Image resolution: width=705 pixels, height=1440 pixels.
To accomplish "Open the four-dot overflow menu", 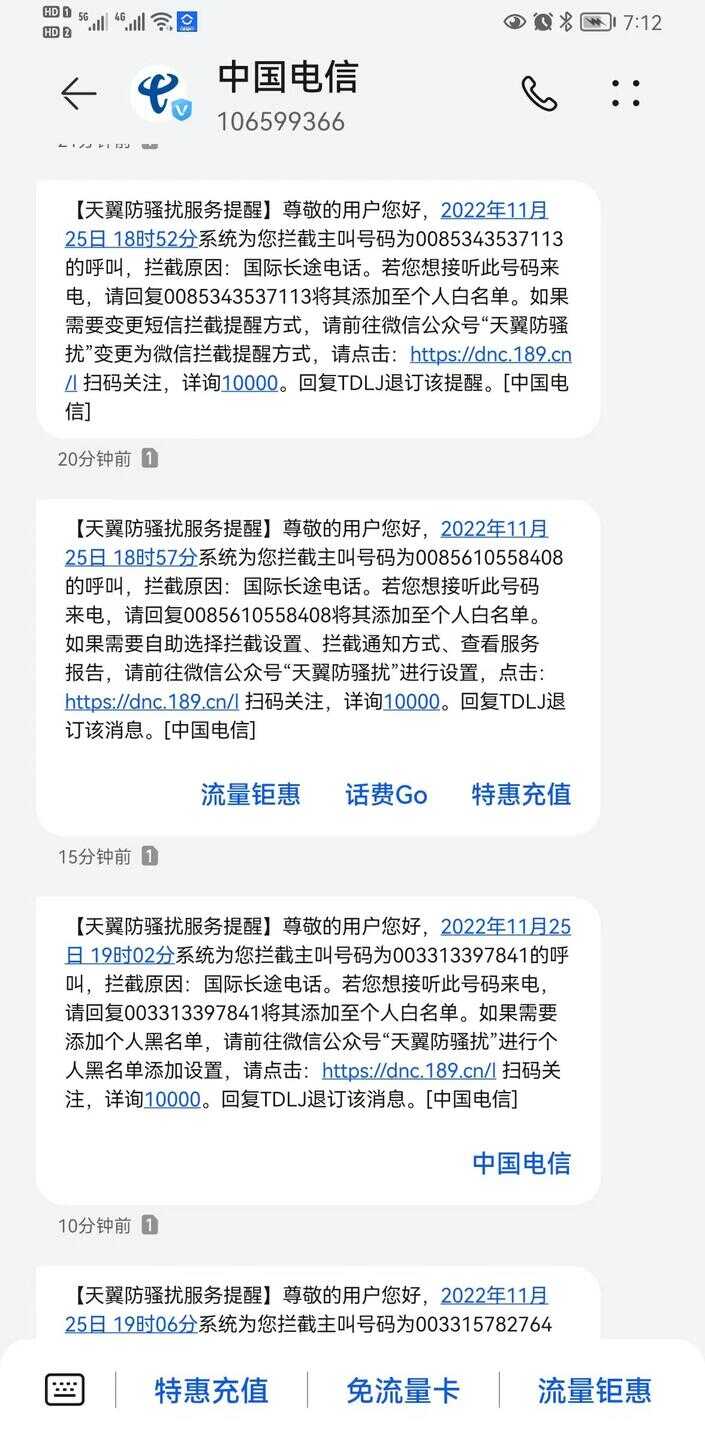I will point(626,94).
